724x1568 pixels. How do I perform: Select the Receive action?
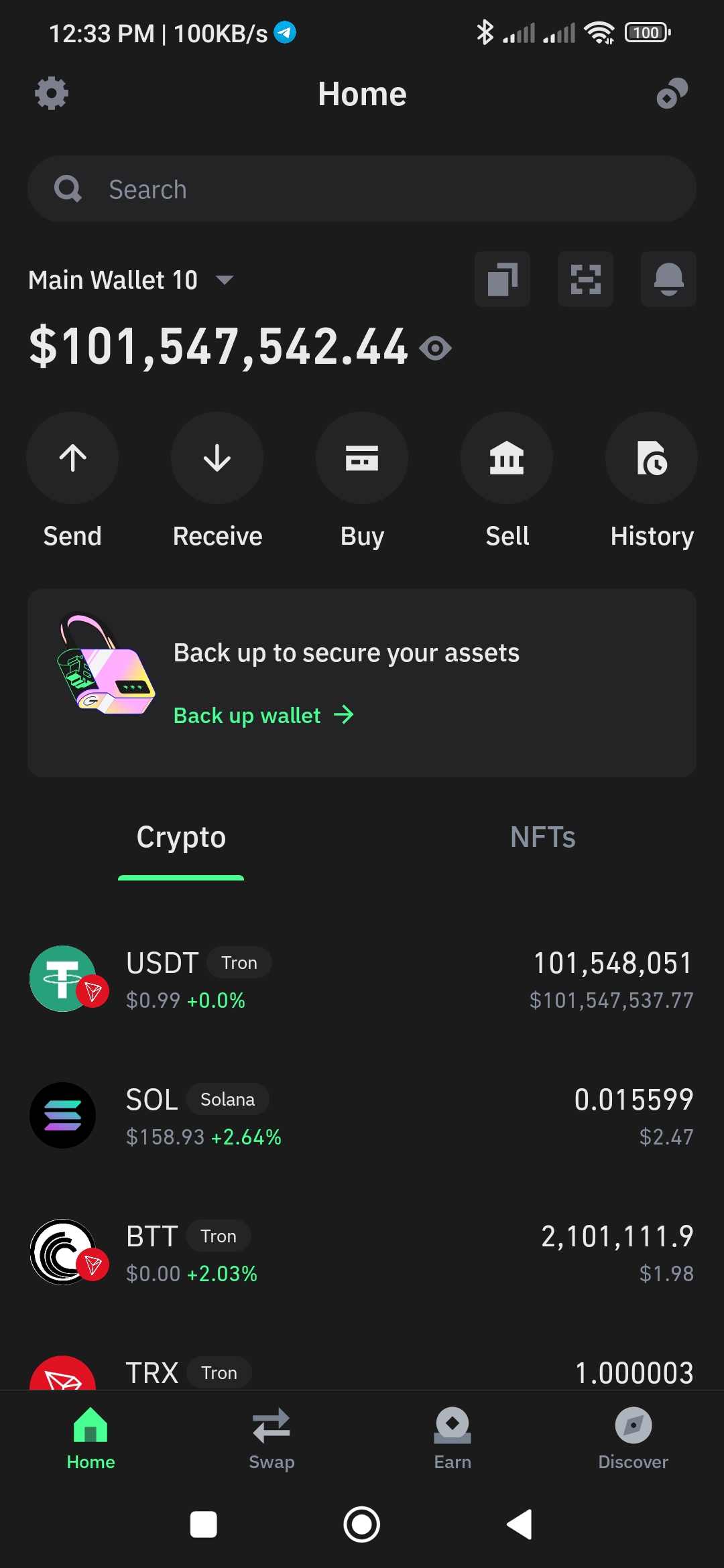pos(217,458)
